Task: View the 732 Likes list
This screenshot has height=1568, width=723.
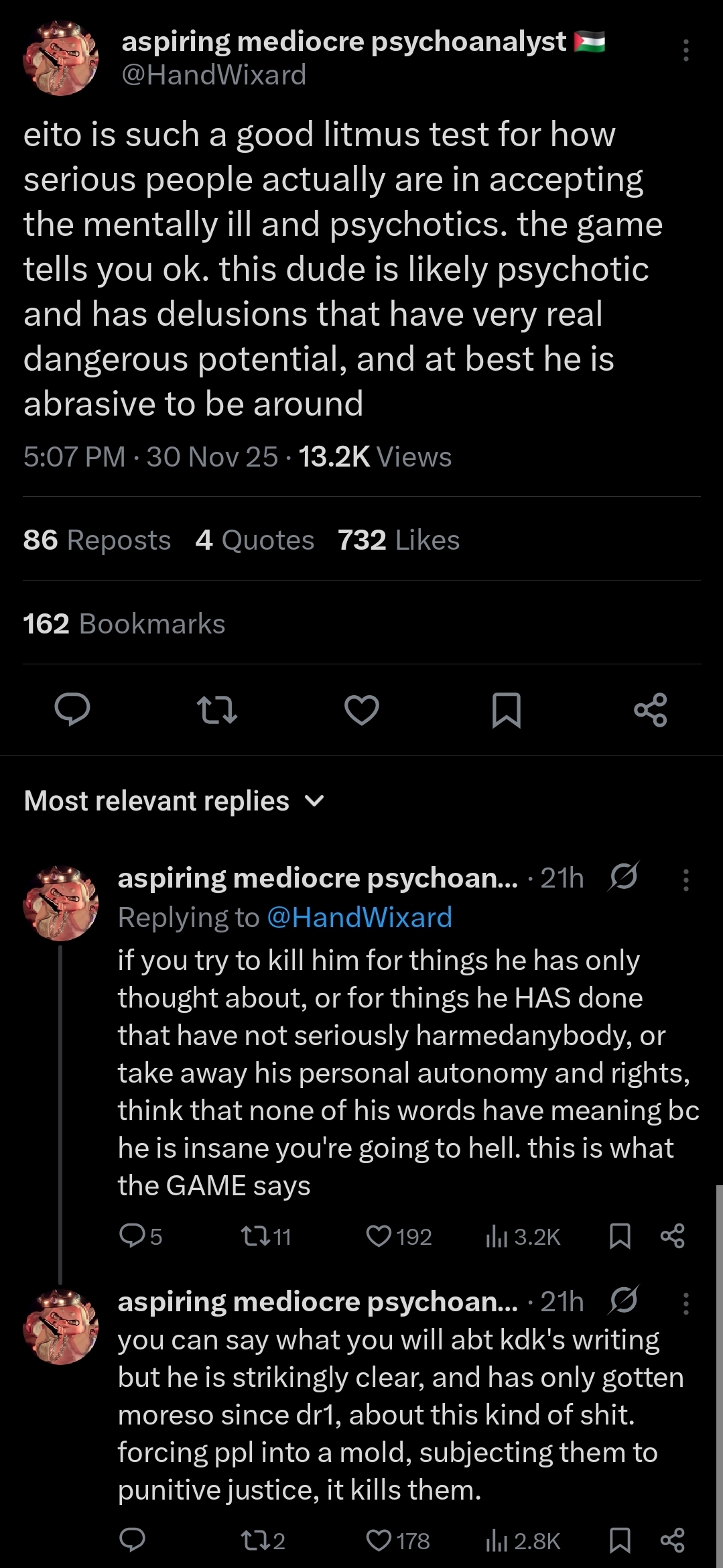Action: tap(399, 540)
